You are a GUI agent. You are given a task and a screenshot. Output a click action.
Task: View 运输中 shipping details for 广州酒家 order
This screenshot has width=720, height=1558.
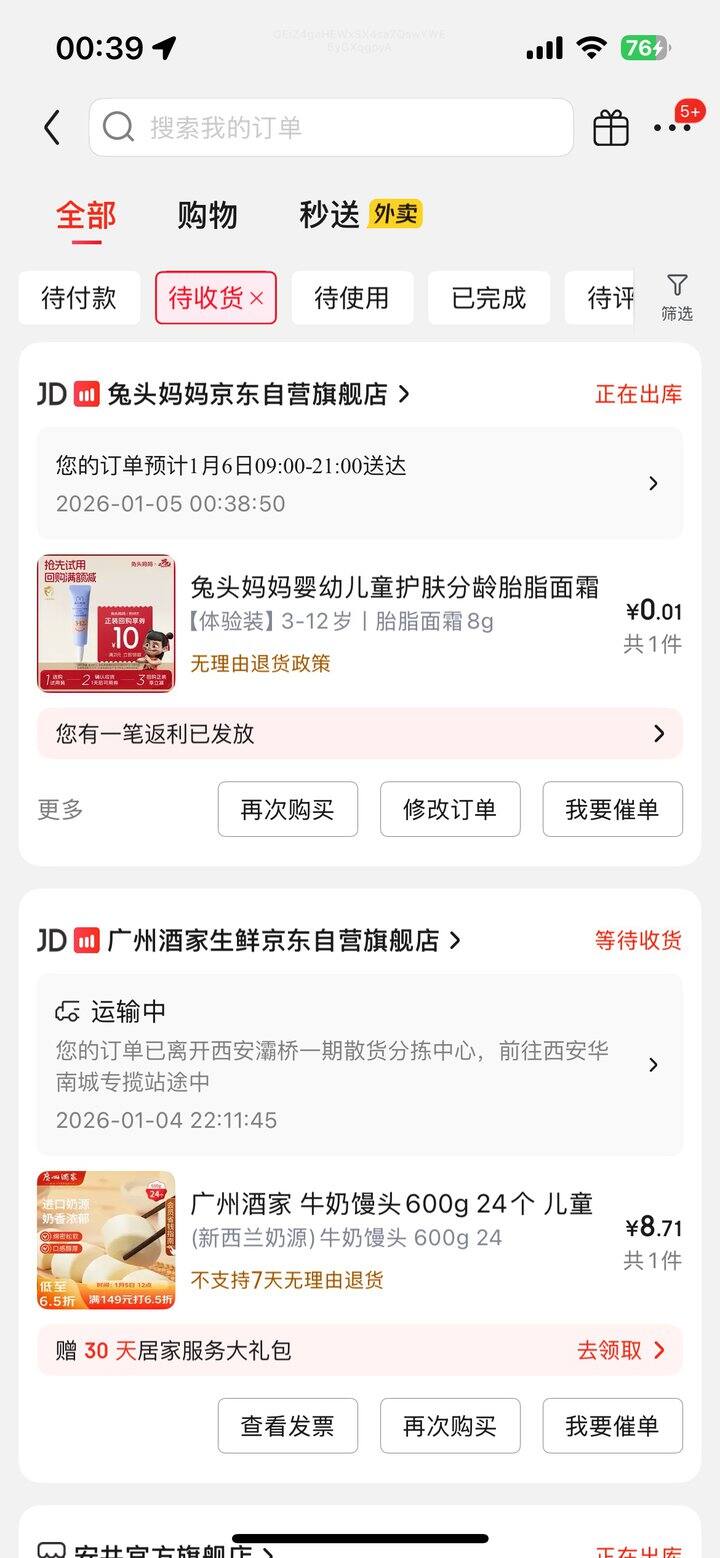pos(360,1065)
